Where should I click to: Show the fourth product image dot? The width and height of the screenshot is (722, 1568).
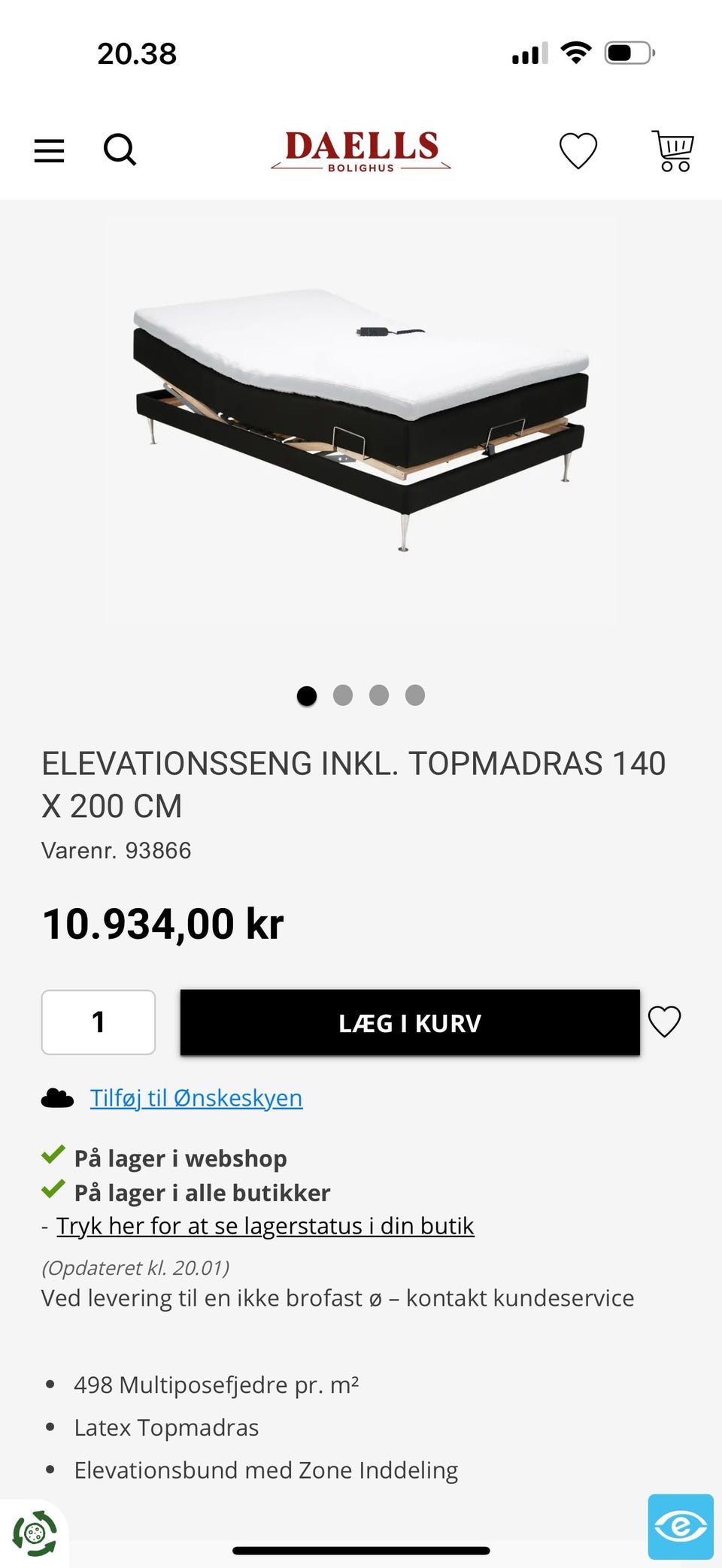(x=415, y=695)
